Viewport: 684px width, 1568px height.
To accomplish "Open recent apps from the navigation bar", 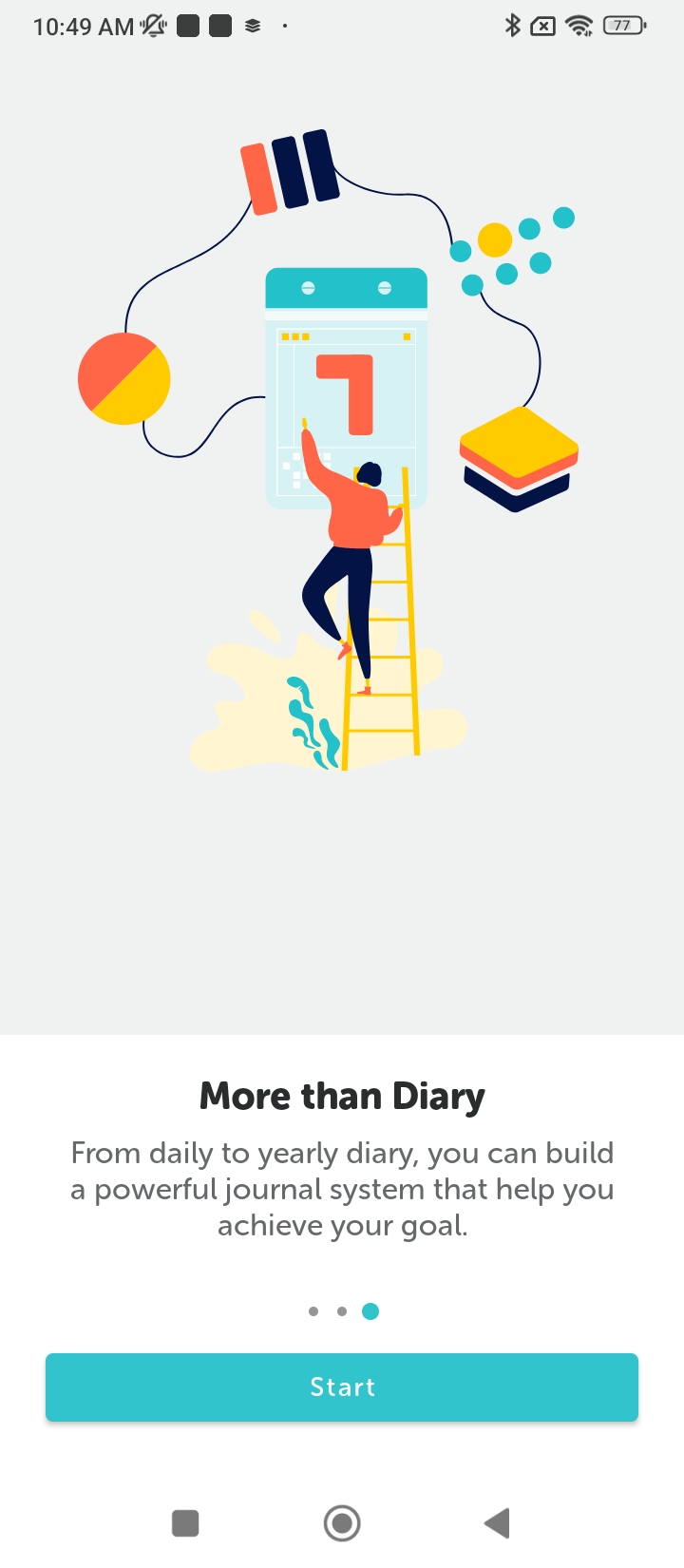I will click(185, 1523).
